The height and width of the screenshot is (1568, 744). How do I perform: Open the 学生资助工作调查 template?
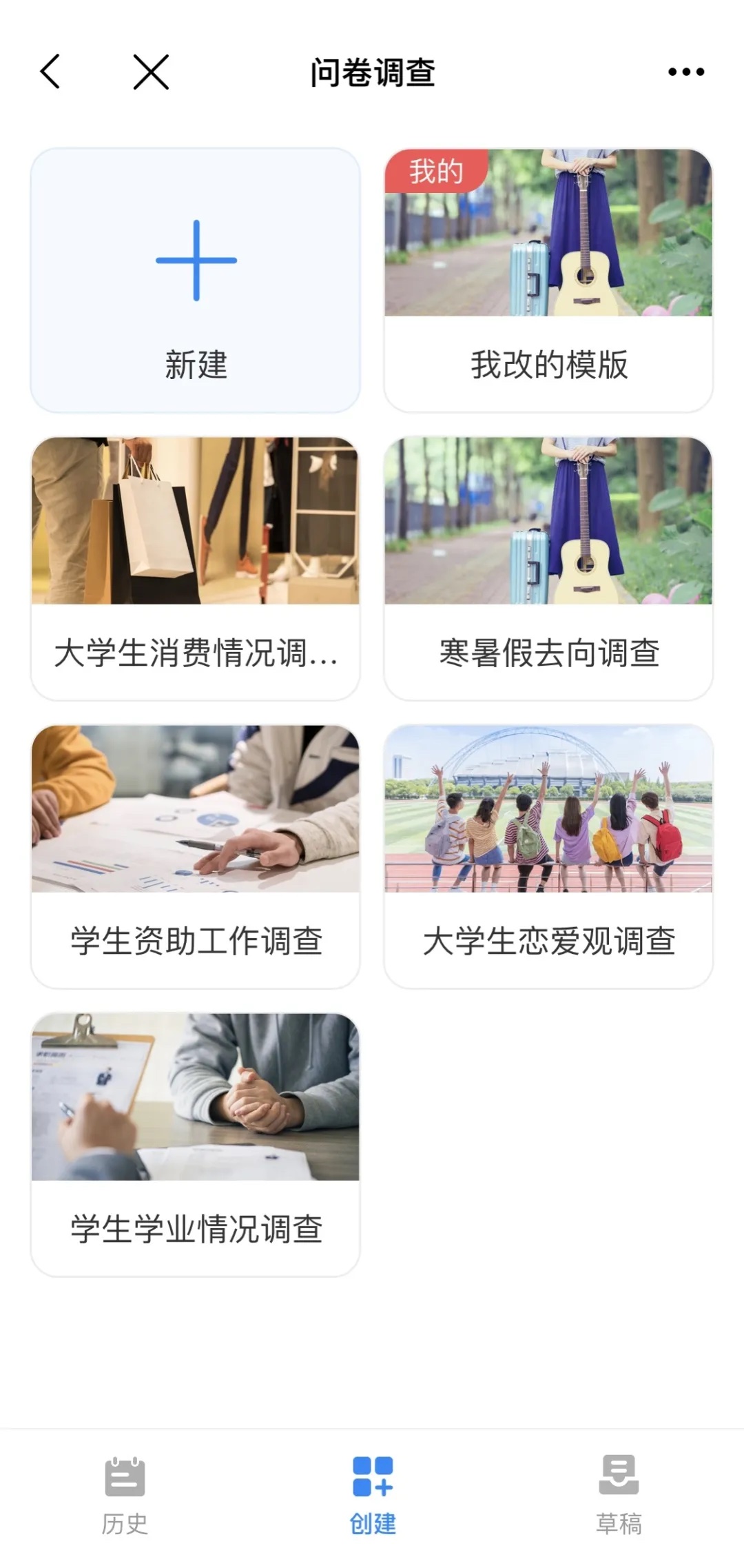[x=196, y=856]
